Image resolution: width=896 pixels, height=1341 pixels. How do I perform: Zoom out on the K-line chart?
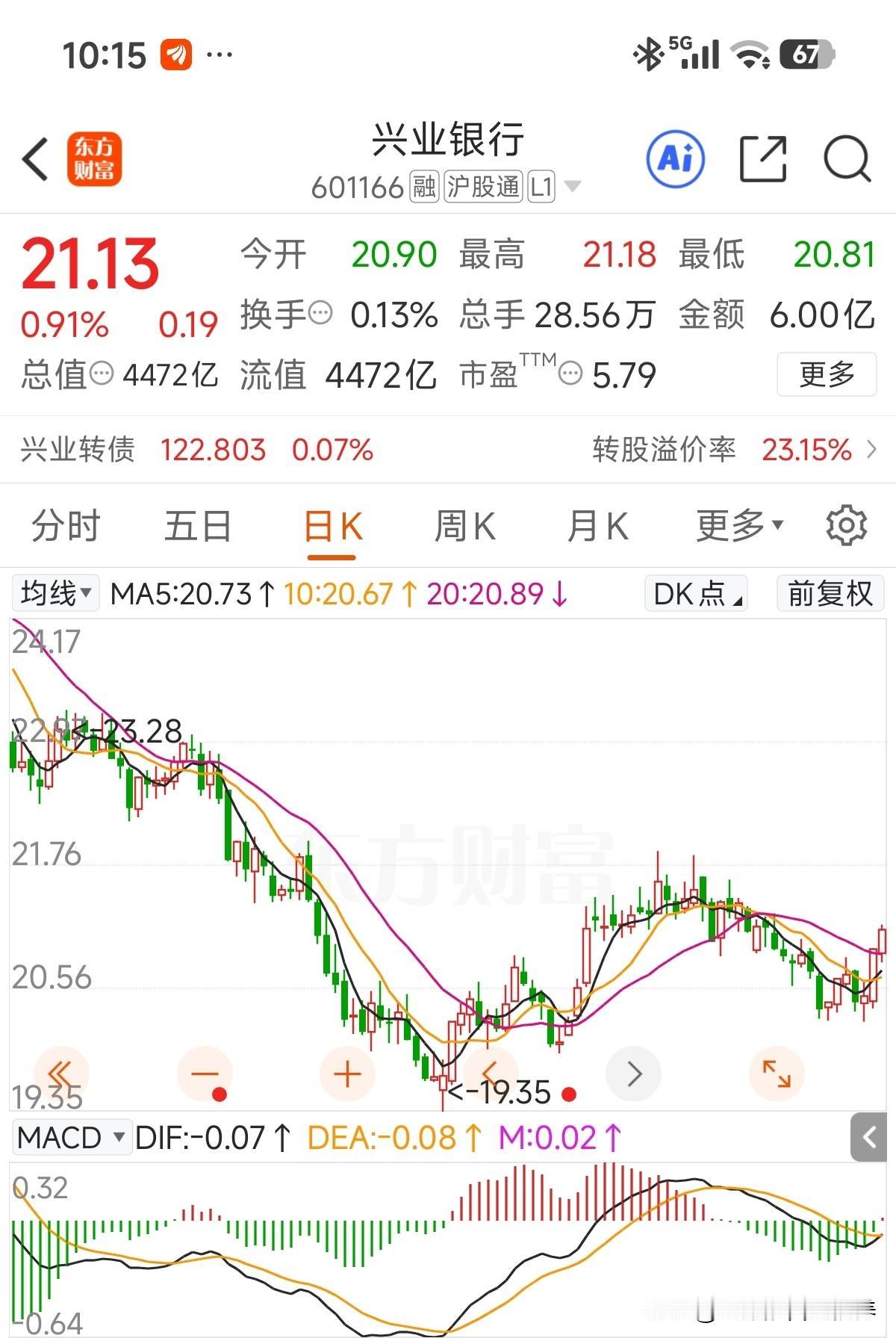click(x=203, y=1074)
